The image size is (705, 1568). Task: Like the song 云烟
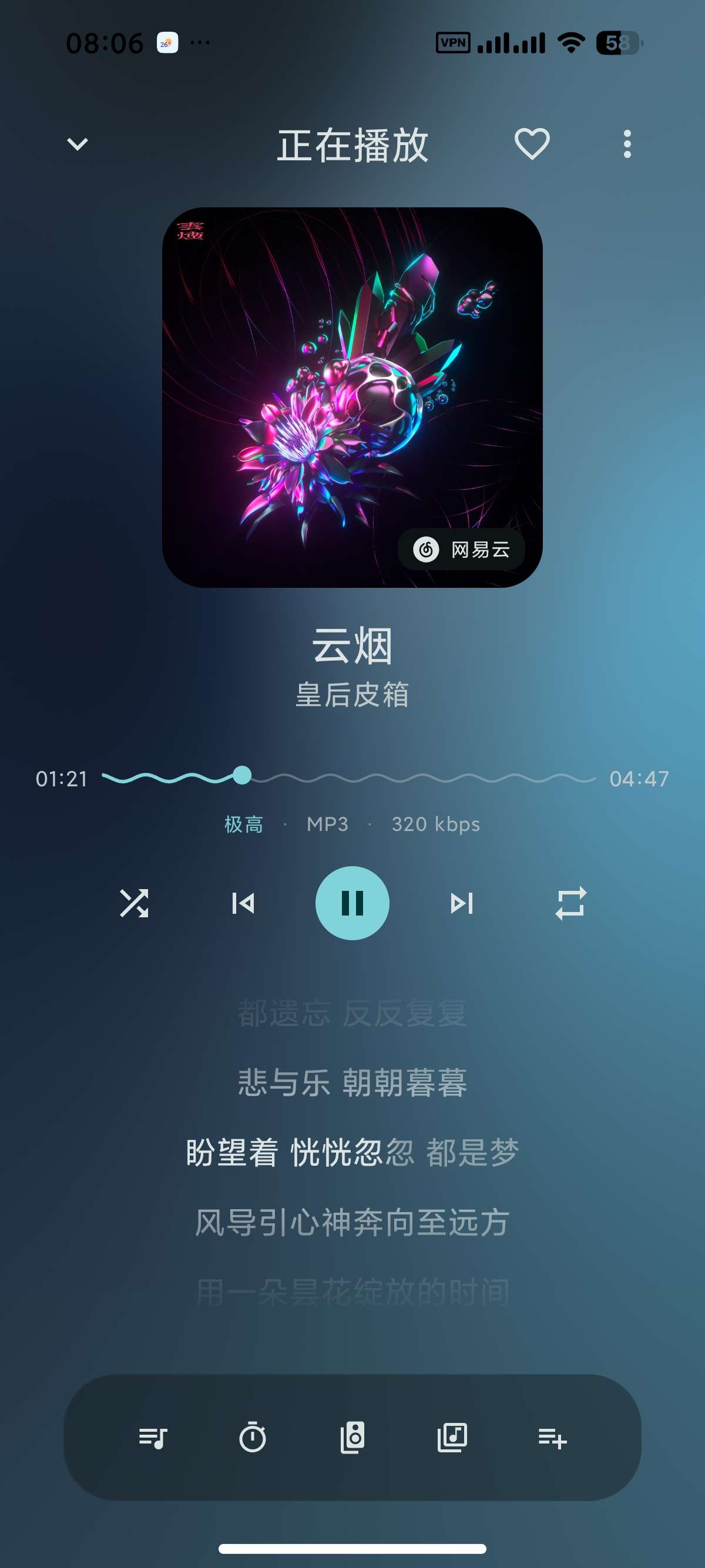[532, 144]
